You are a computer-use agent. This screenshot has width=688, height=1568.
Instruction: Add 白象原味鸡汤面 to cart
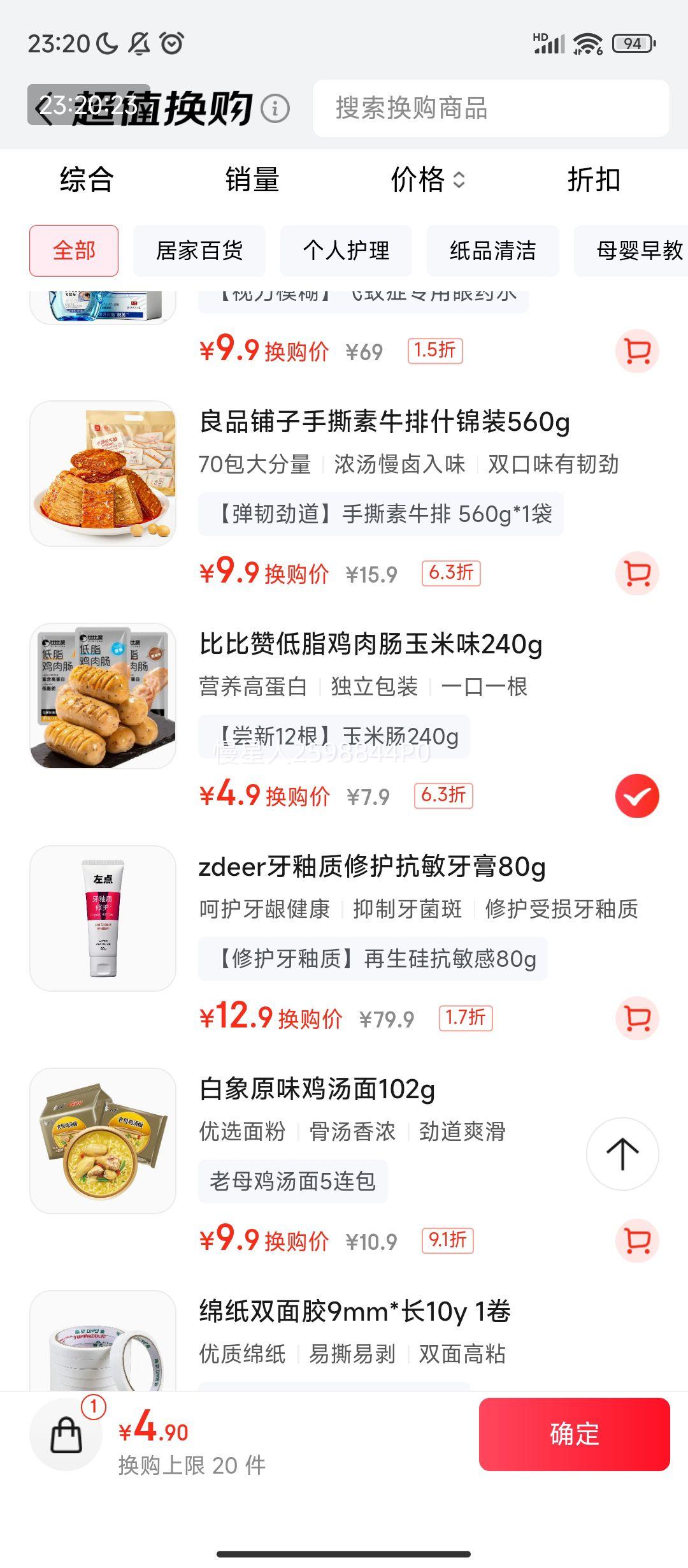pos(637,1240)
